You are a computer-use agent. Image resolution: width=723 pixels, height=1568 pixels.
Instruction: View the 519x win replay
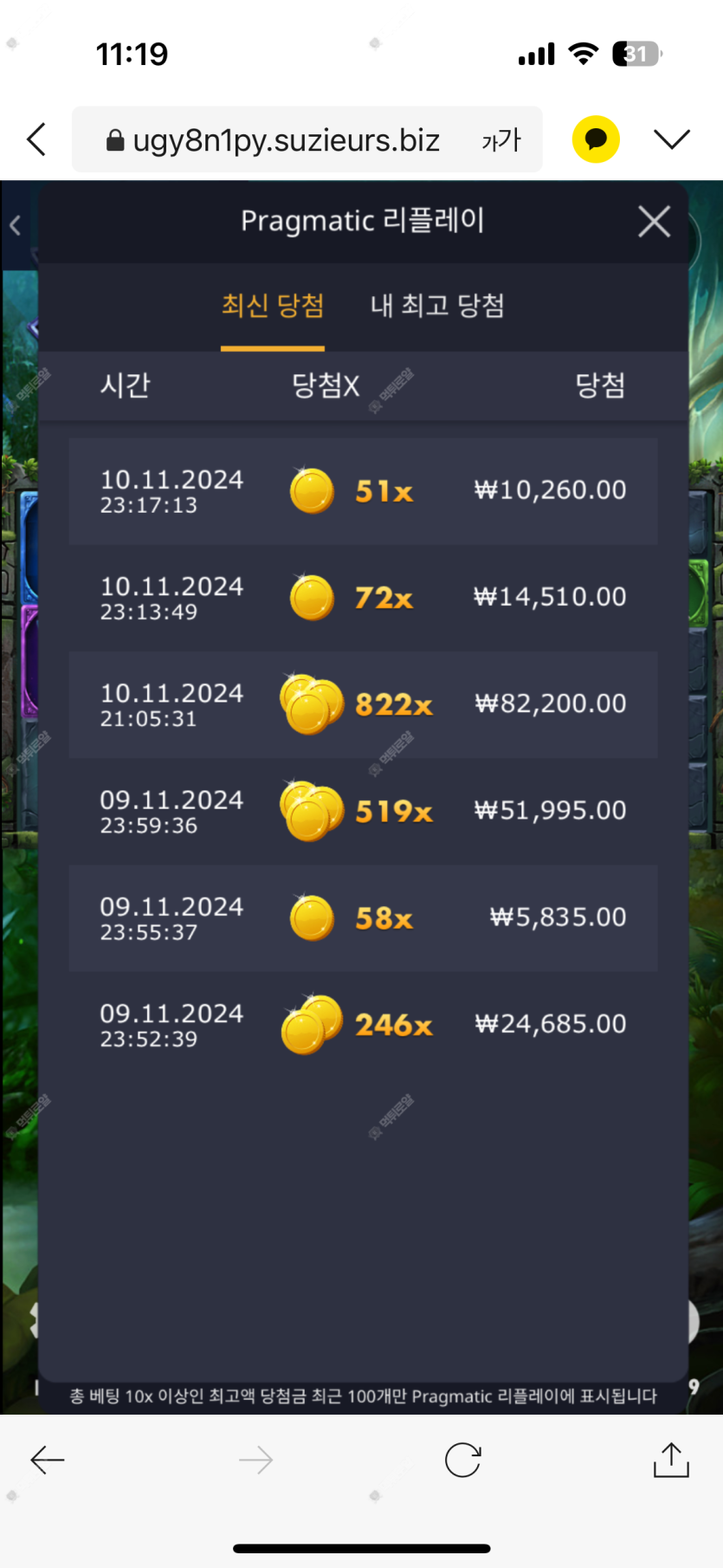pyautogui.click(x=363, y=811)
